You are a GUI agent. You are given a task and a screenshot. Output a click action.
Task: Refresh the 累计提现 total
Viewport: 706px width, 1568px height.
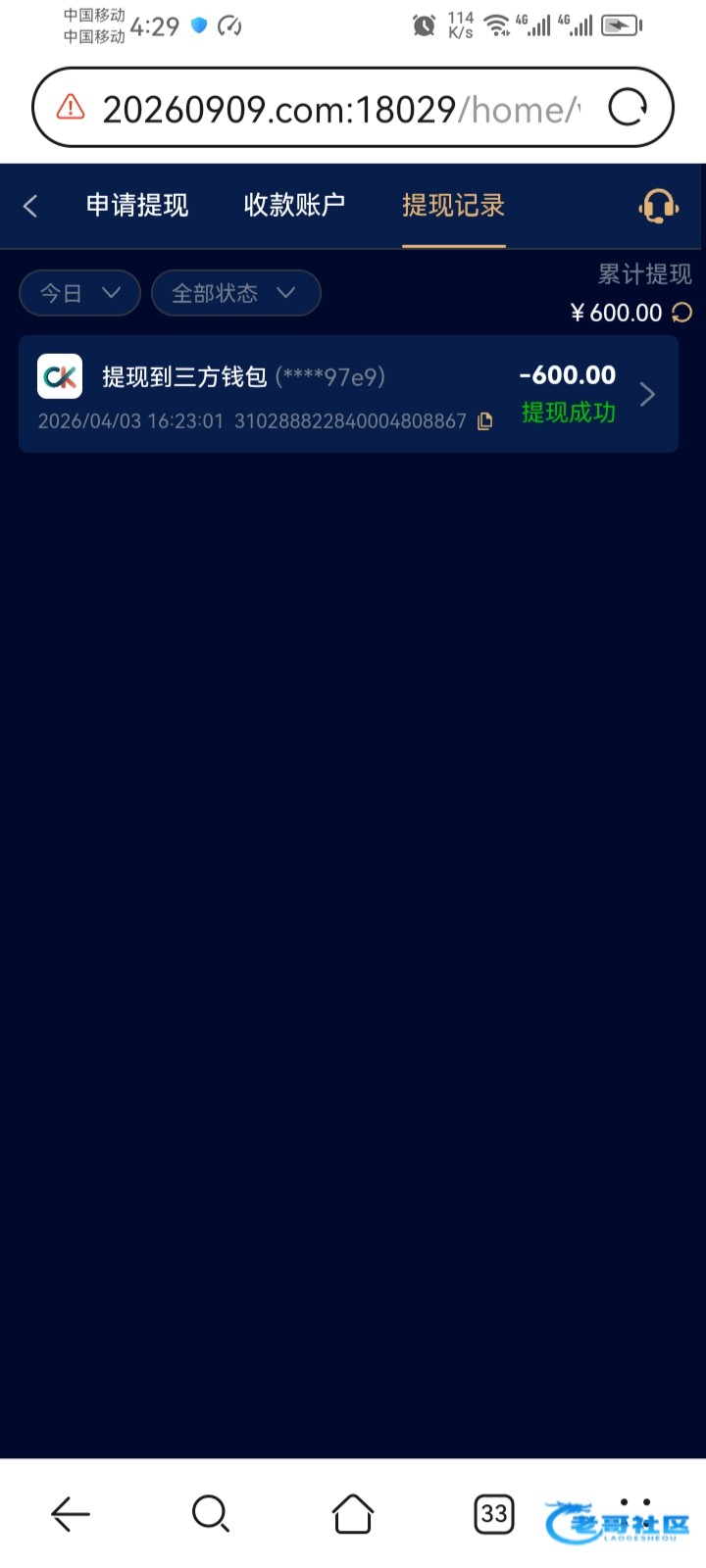[681, 313]
